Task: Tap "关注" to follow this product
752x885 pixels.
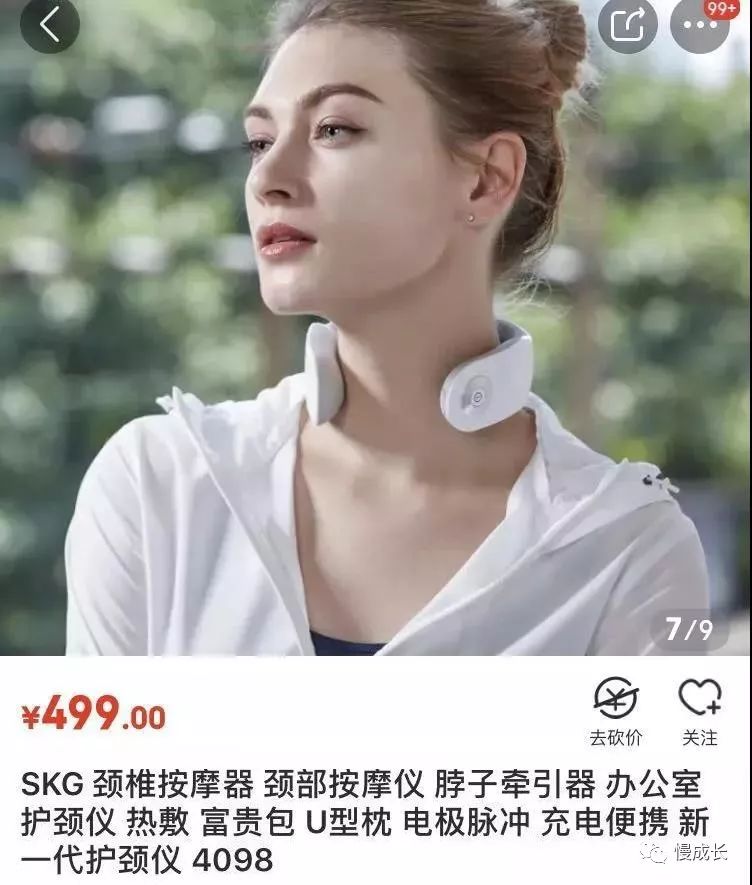Action: 698,737
